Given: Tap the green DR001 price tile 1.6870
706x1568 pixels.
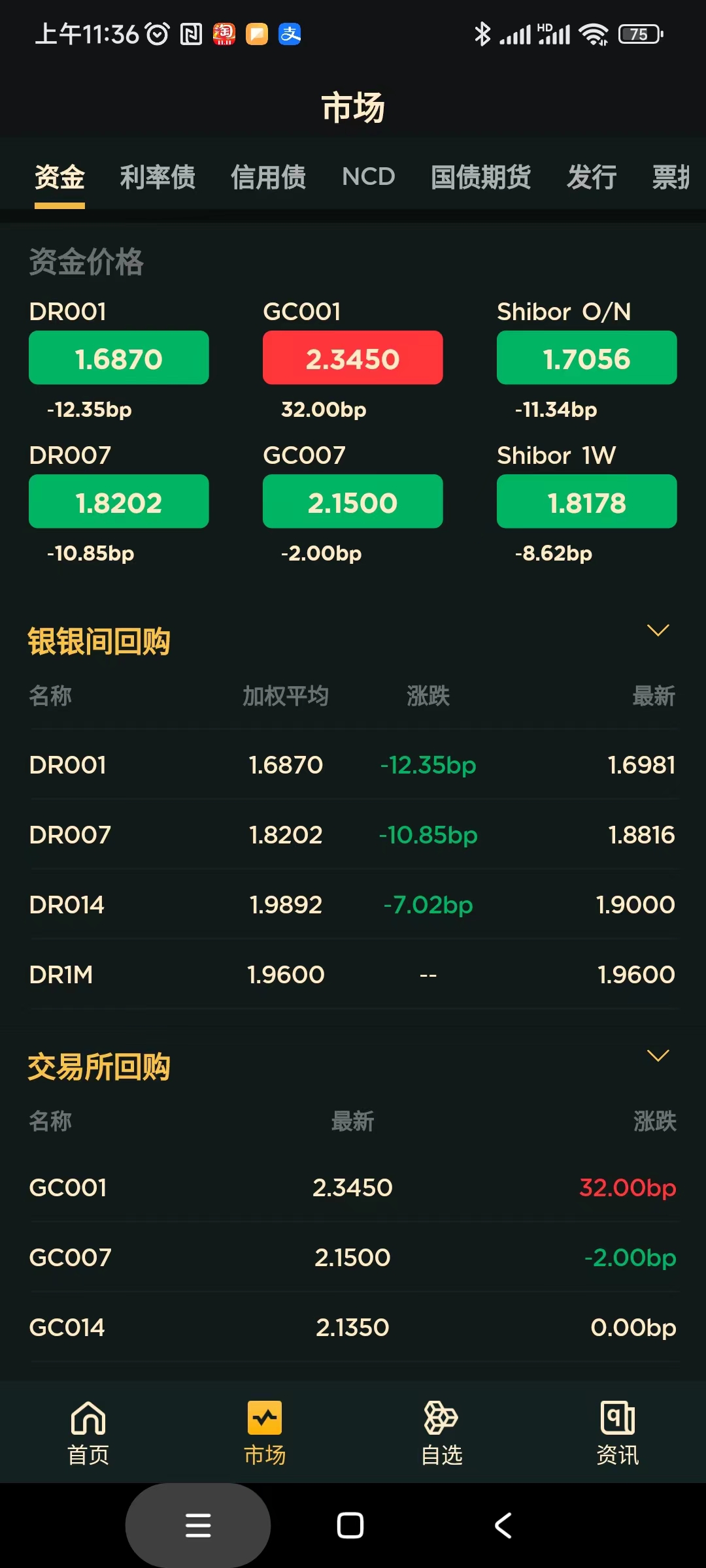Looking at the screenshot, I should (x=118, y=357).
